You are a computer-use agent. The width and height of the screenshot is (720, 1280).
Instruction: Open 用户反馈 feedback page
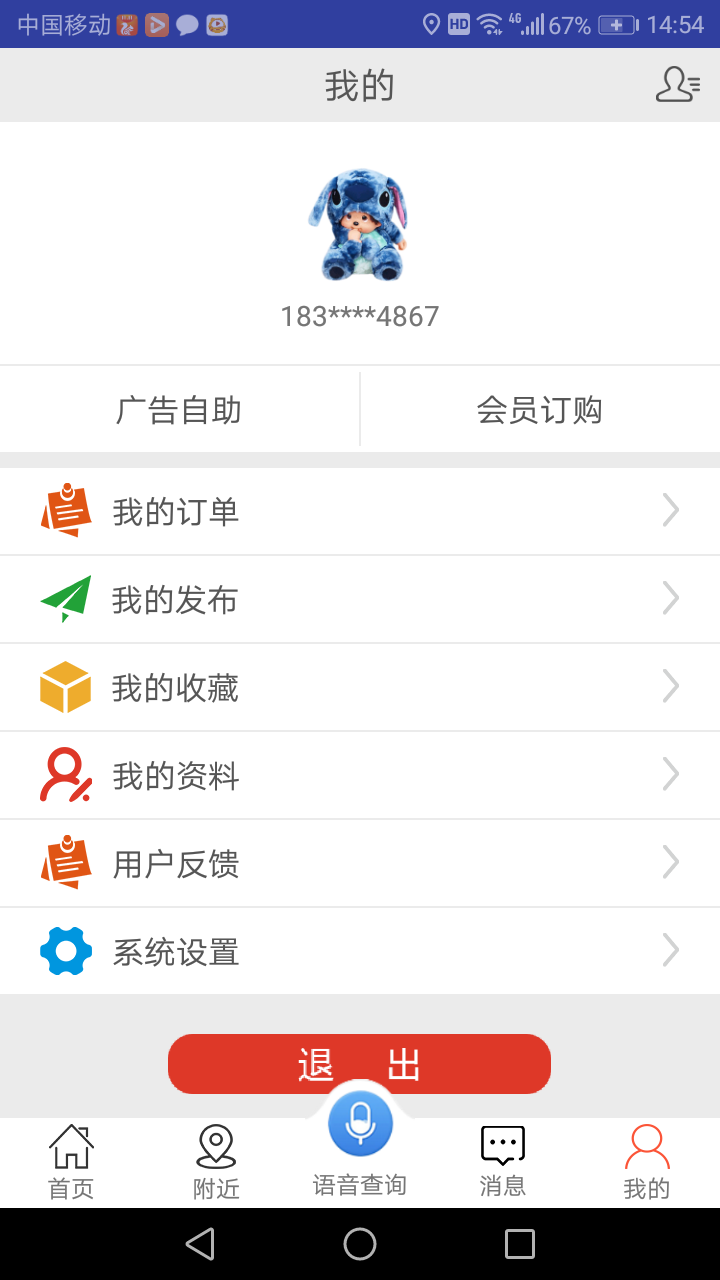point(360,864)
